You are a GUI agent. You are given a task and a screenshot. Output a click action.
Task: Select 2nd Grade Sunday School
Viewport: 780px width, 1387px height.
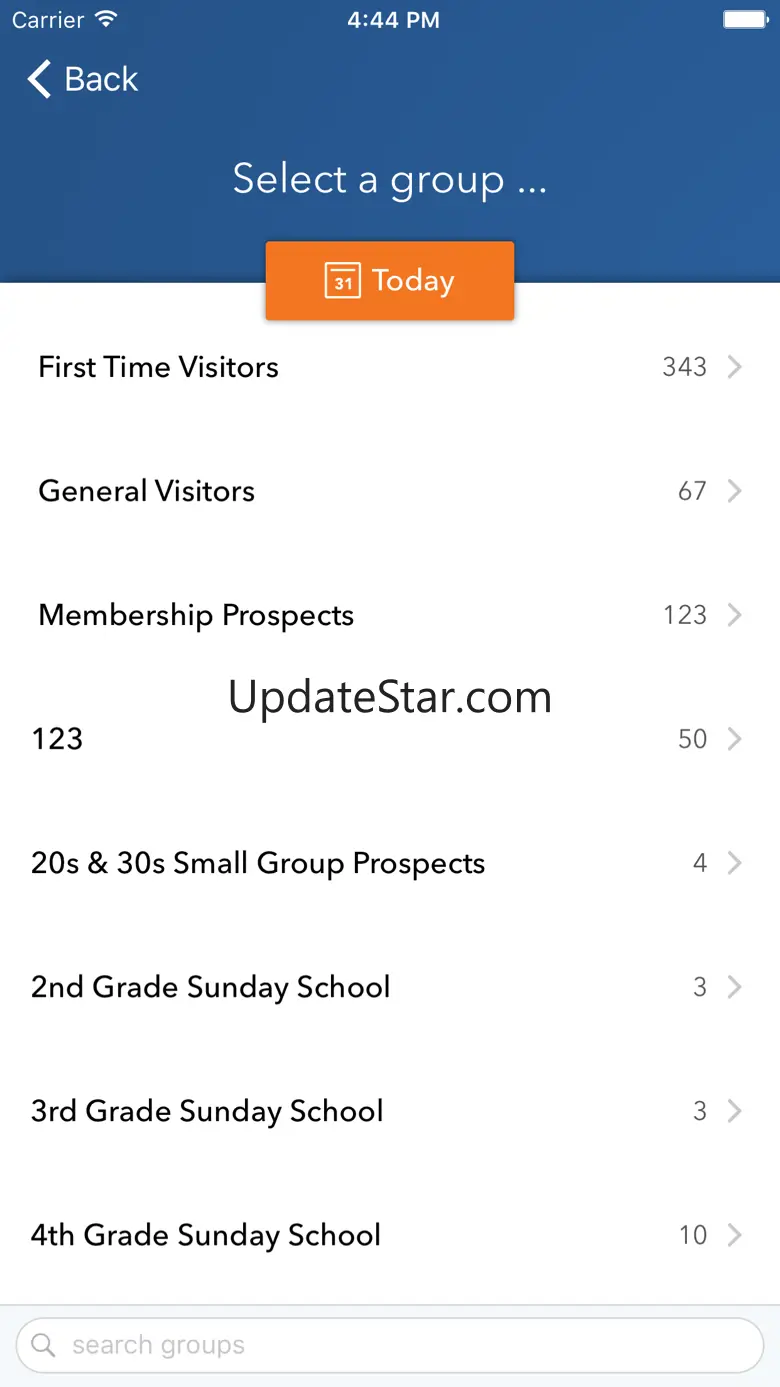tap(390, 987)
